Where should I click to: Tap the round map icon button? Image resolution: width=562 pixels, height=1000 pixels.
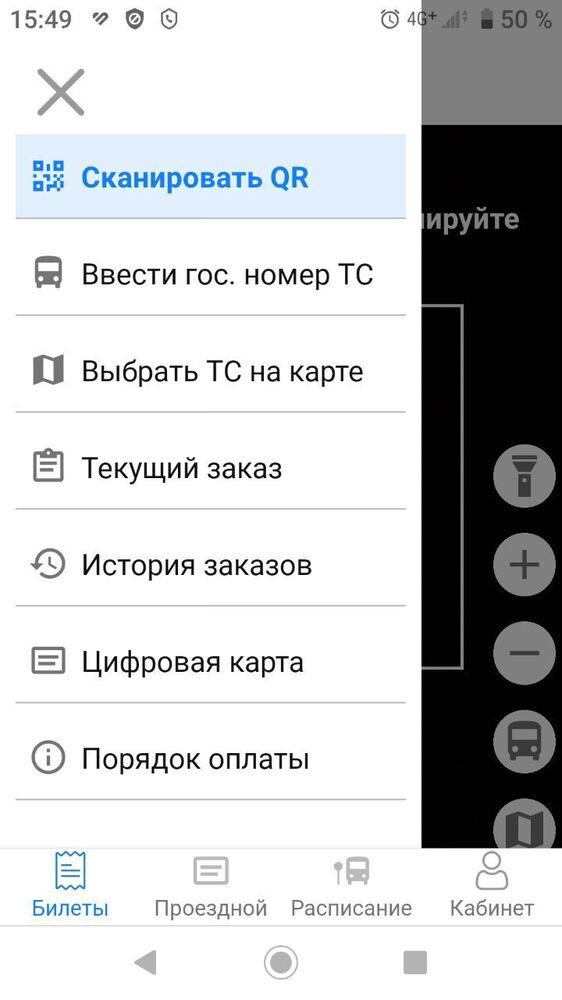tap(524, 824)
